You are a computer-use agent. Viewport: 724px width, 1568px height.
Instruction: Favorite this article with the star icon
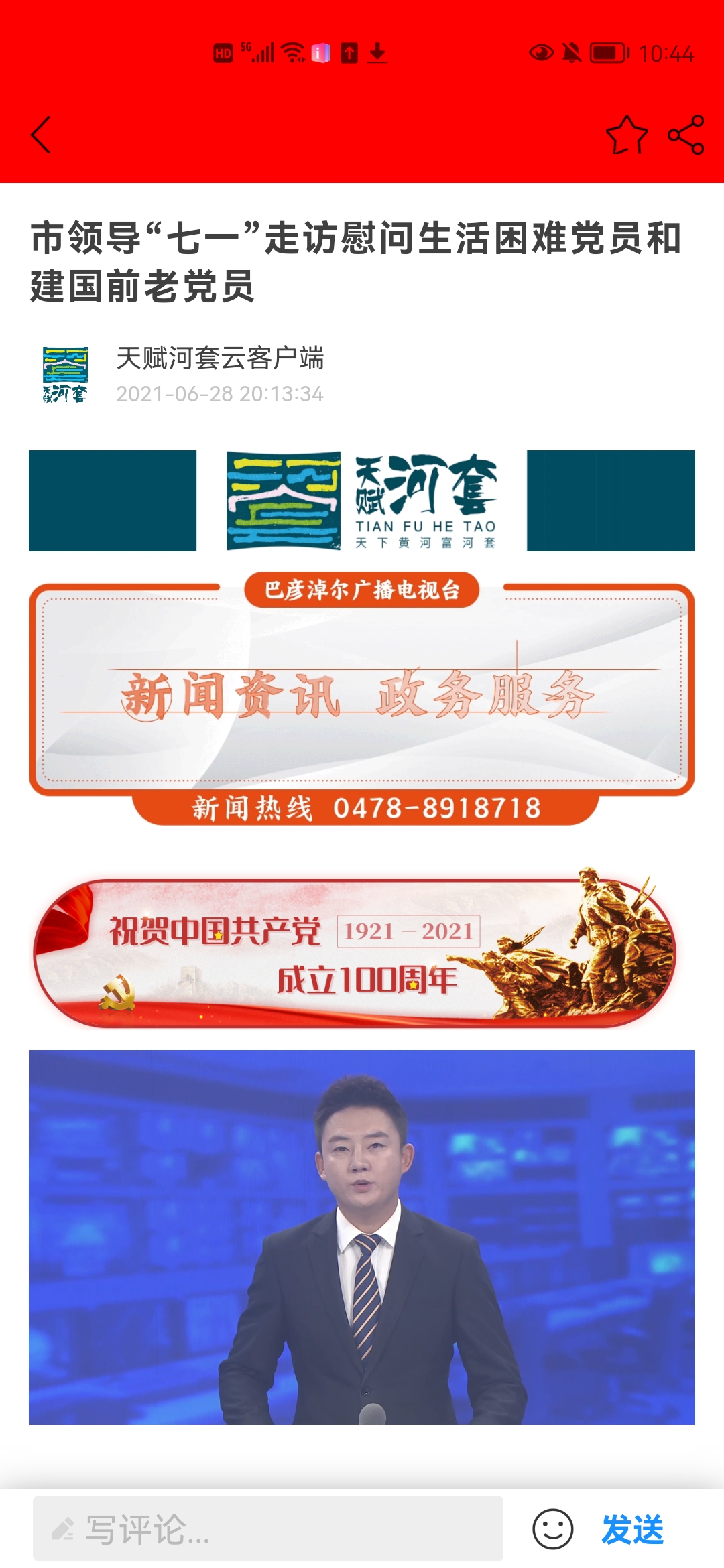pyautogui.click(x=626, y=135)
